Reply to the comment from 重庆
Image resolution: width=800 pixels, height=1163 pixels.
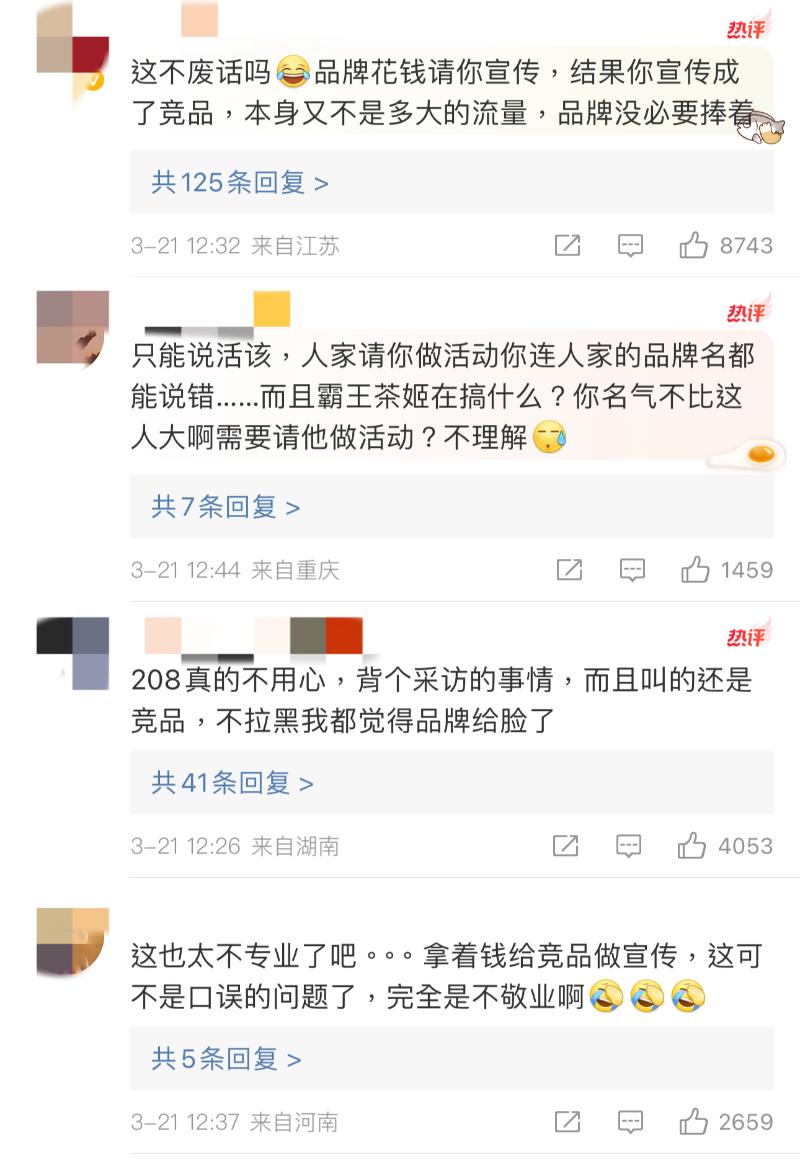pyautogui.click(x=632, y=570)
